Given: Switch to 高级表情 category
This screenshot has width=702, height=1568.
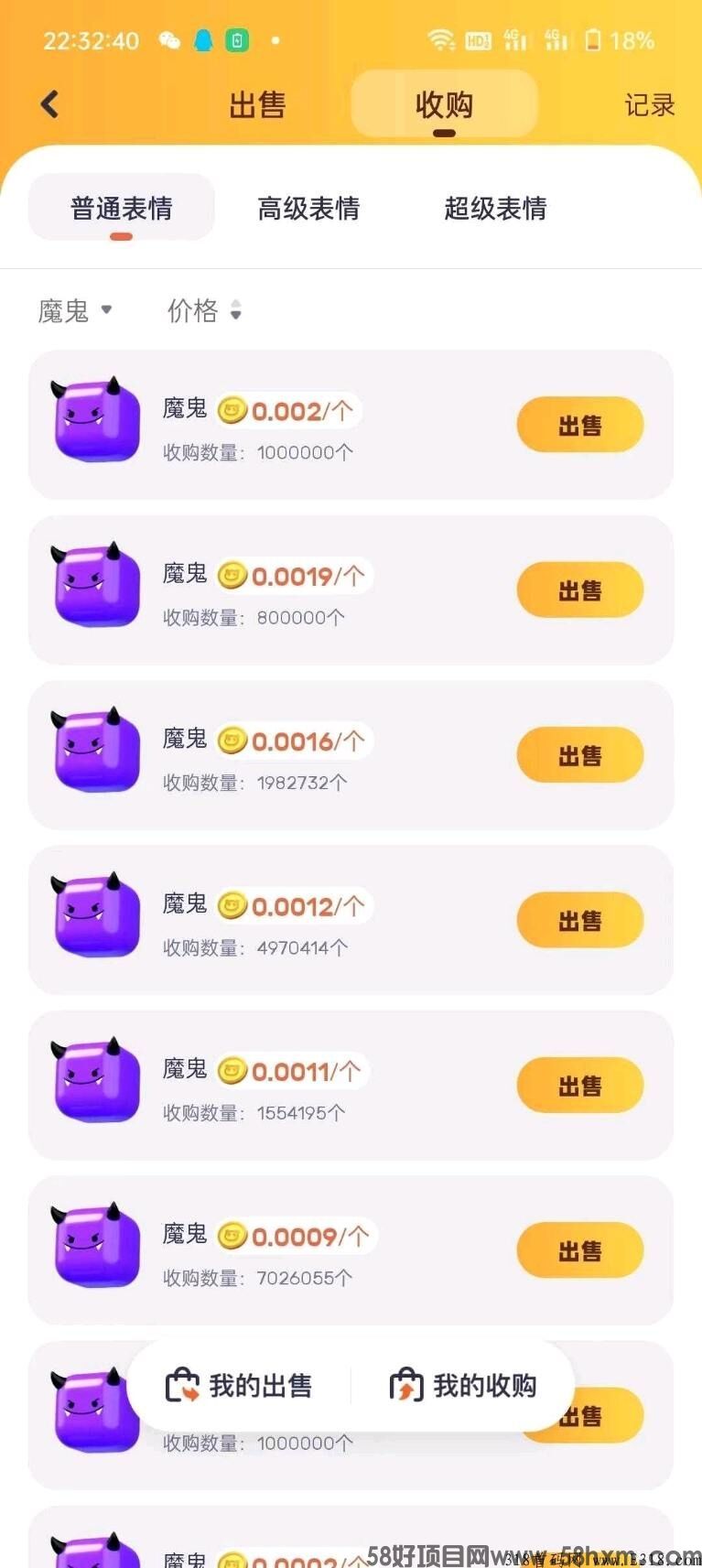Looking at the screenshot, I should (x=308, y=209).
